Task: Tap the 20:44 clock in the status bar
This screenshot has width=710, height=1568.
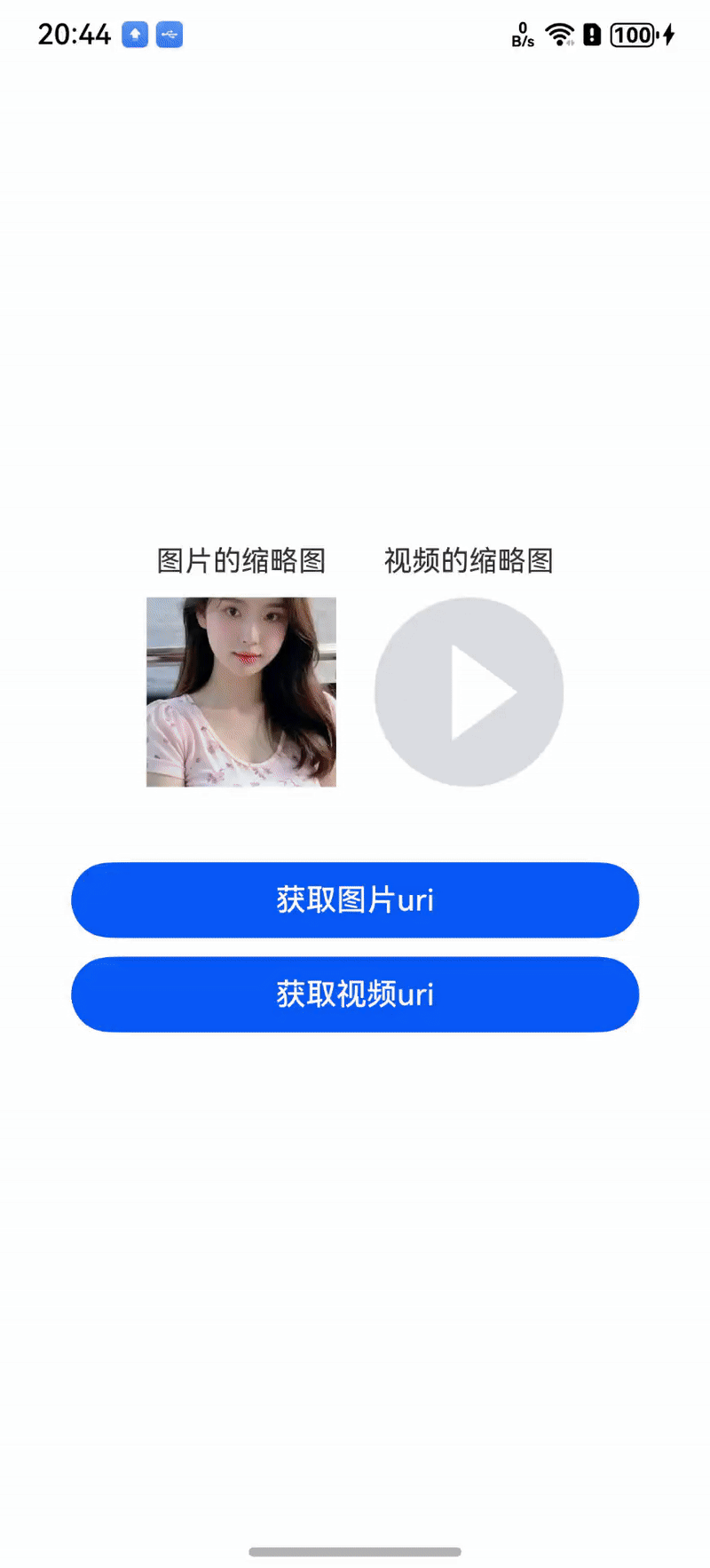Action: tap(74, 34)
